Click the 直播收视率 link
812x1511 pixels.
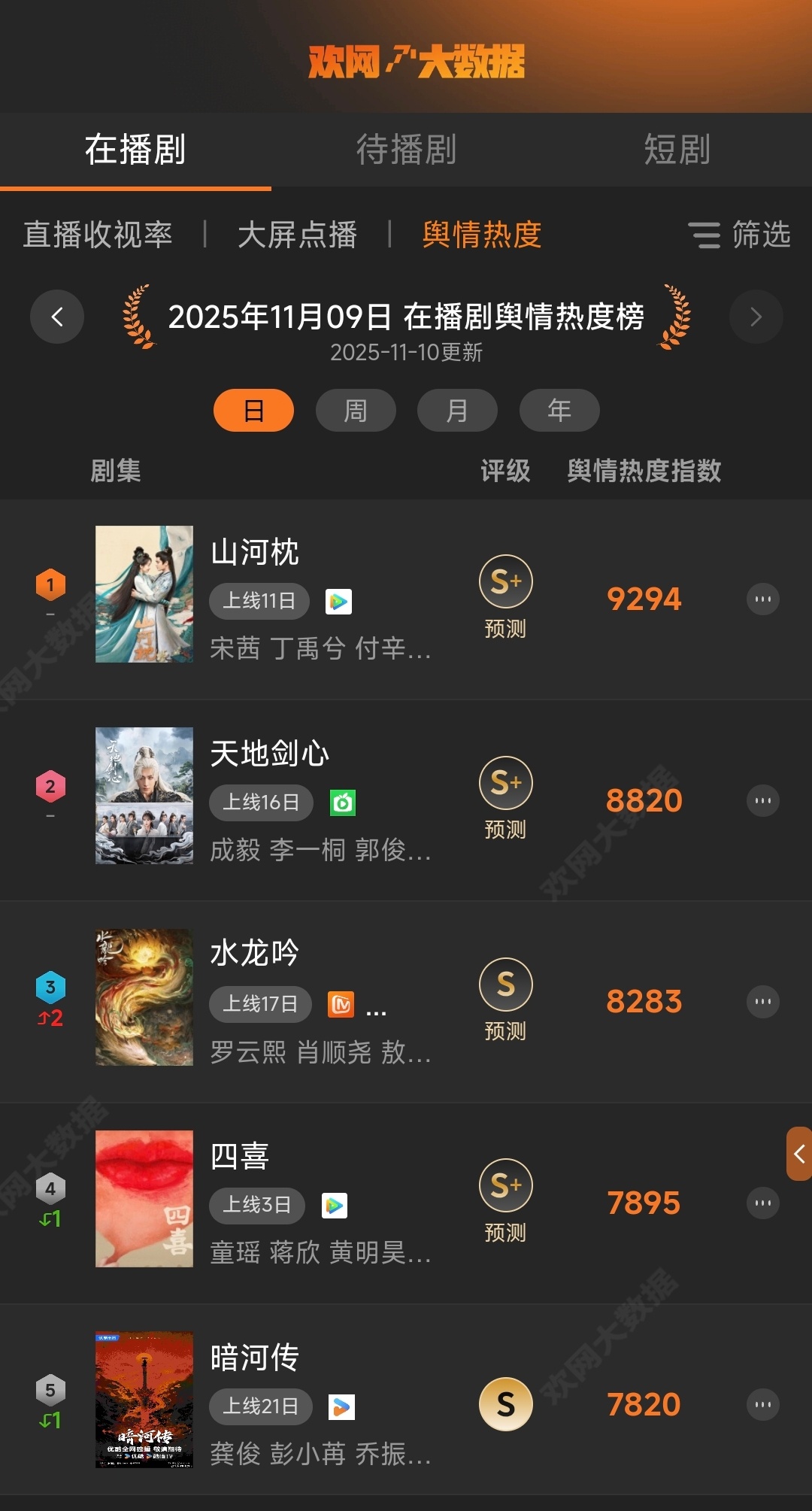pyautogui.click(x=99, y=235)
